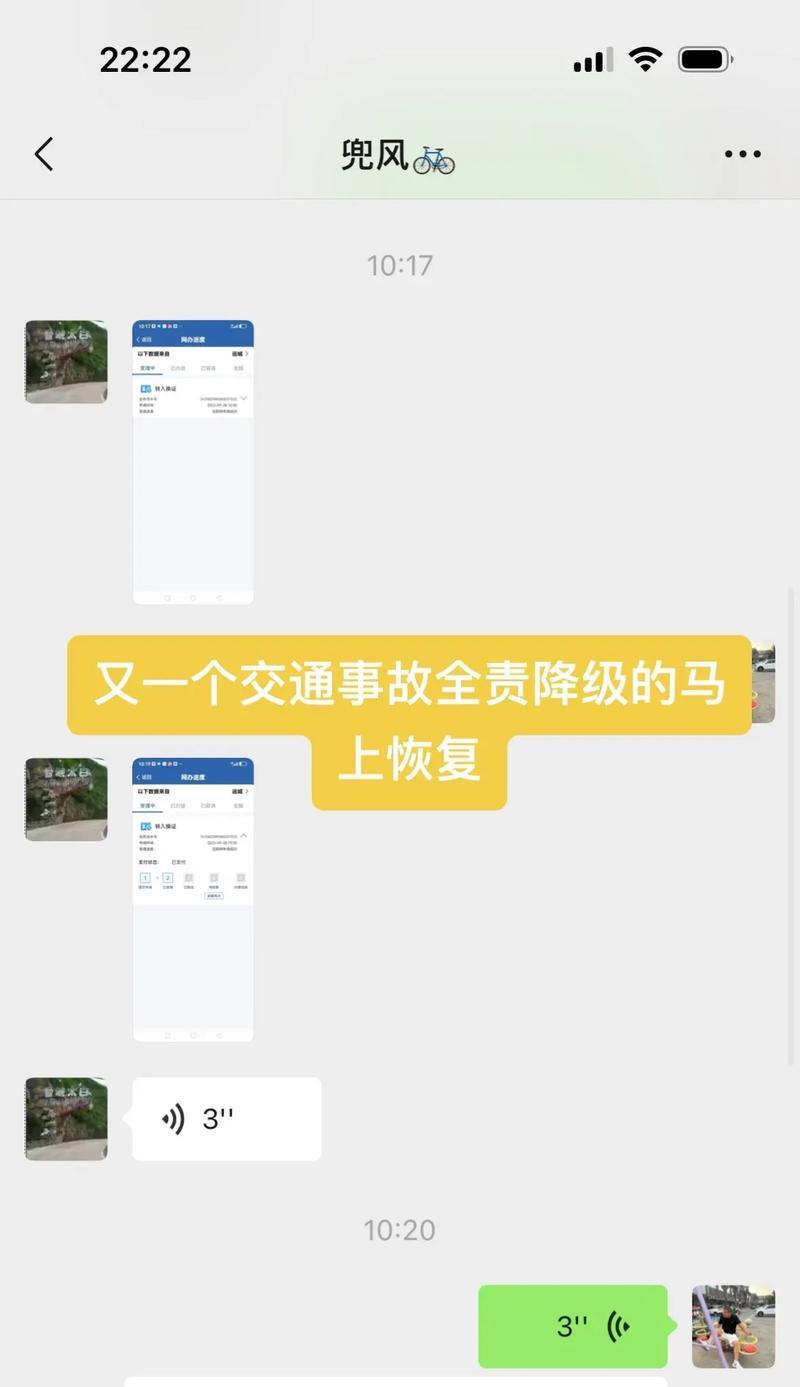Open contact's avatar beside the white voice message
800x1387 pixels.
coord(66,1119)
